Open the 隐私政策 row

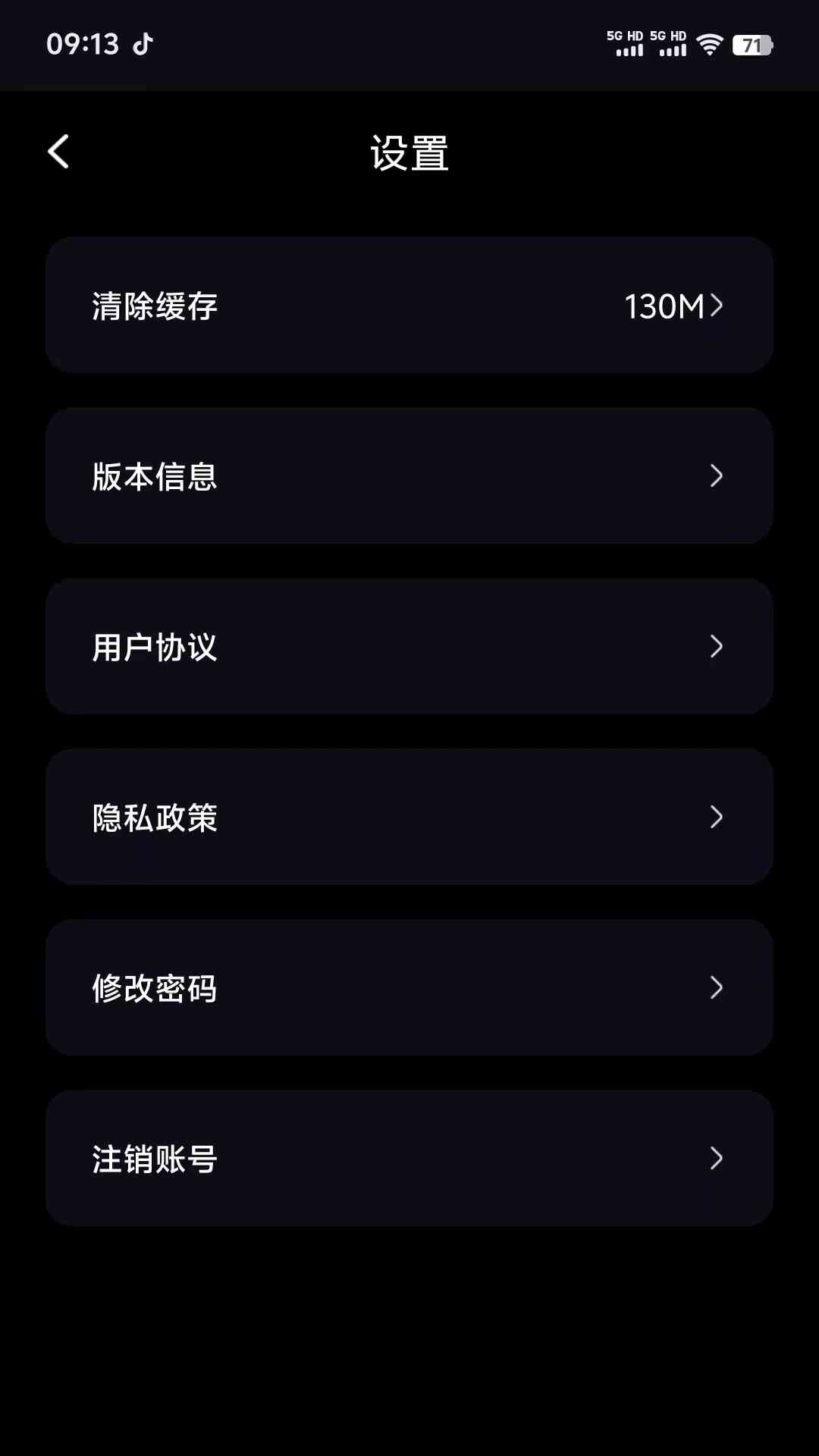pyautogui.click(x=409, y=817)
